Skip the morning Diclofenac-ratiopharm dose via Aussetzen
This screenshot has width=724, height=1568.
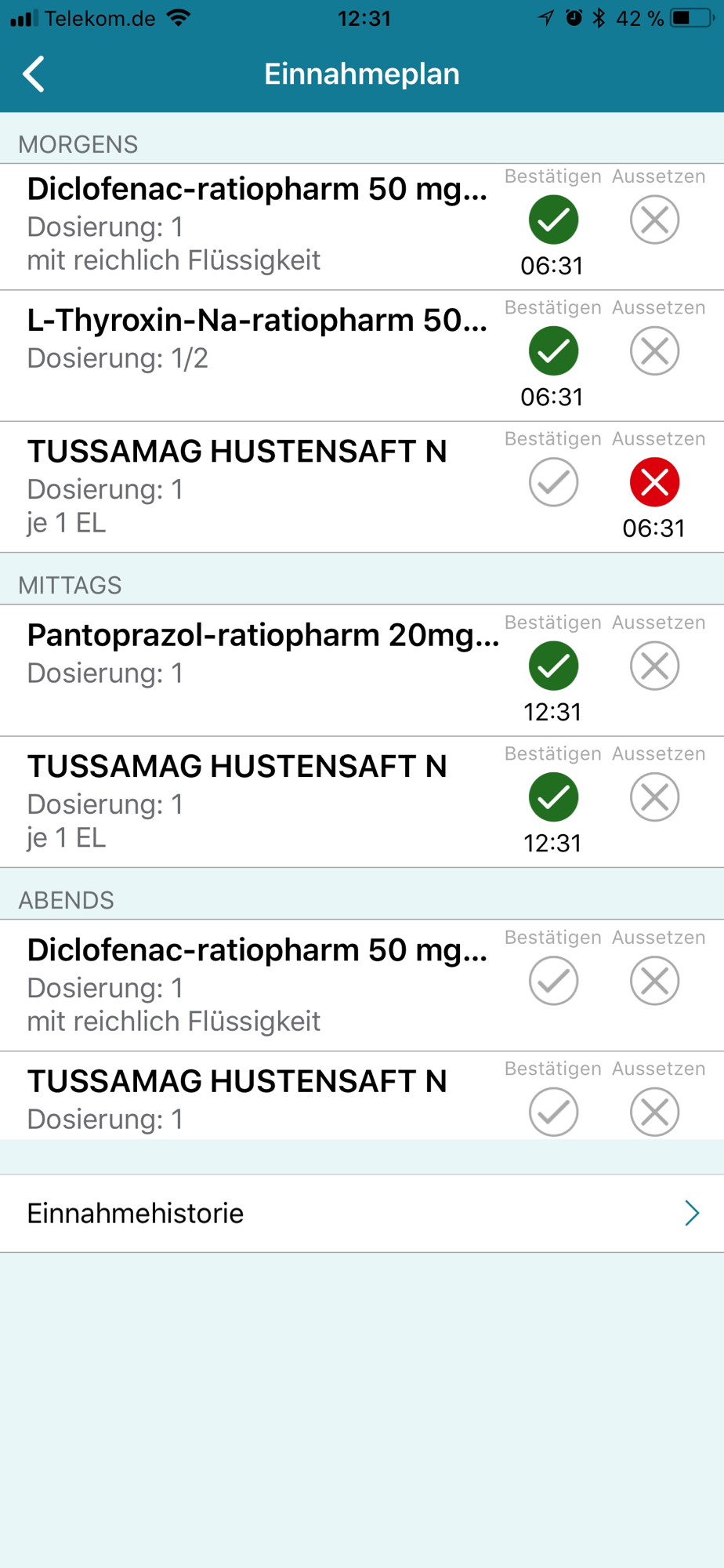[x=654, y=220]
